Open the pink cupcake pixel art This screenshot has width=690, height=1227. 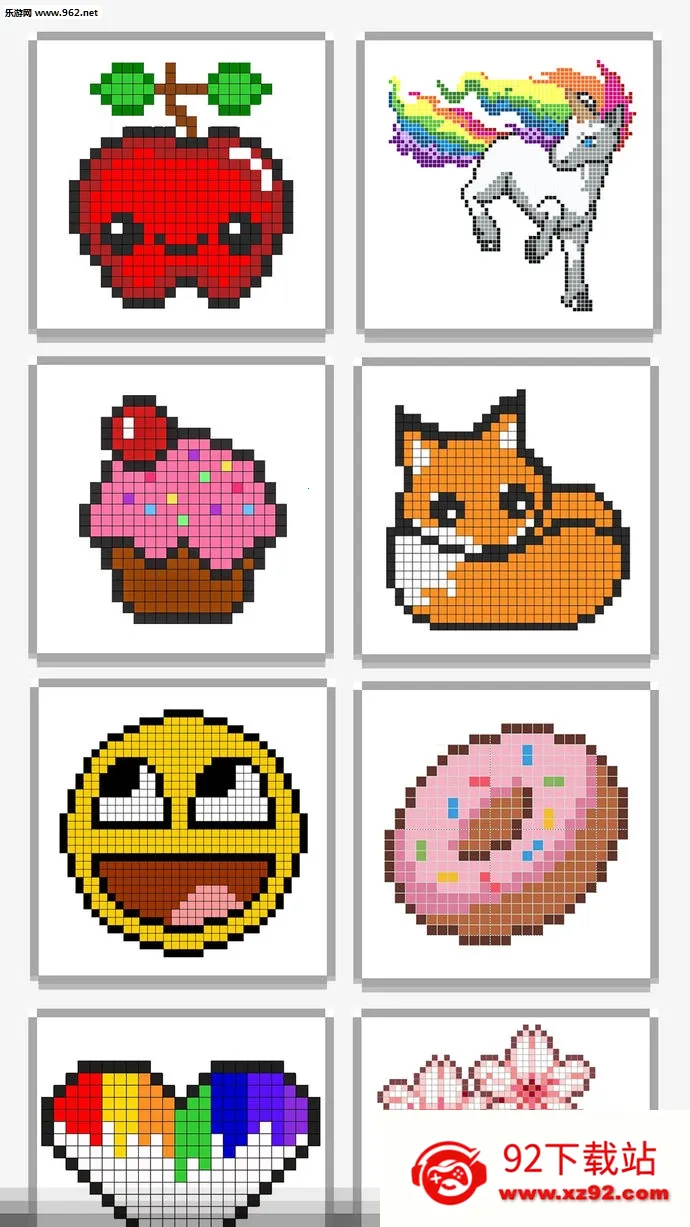[181, 510]
